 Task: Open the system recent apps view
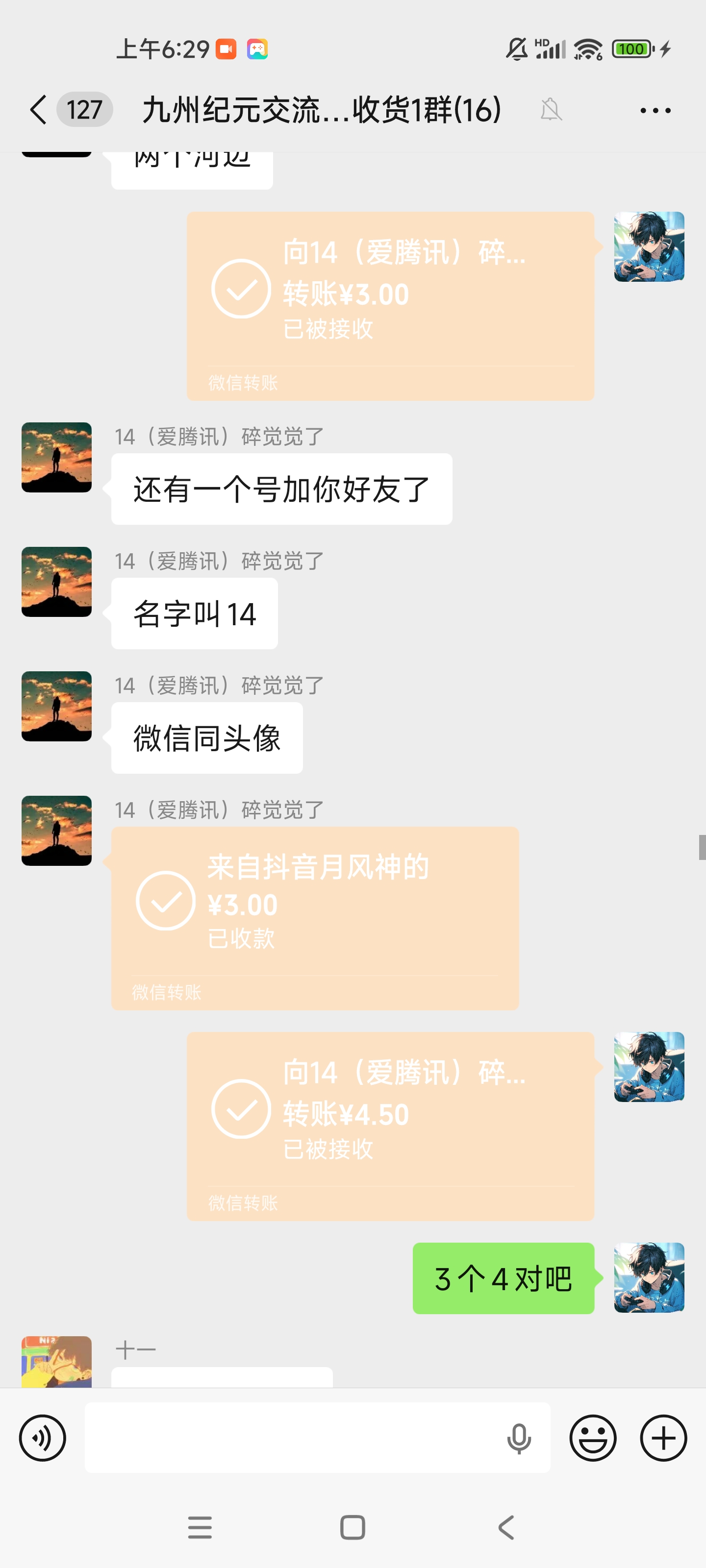(200, 1527)
